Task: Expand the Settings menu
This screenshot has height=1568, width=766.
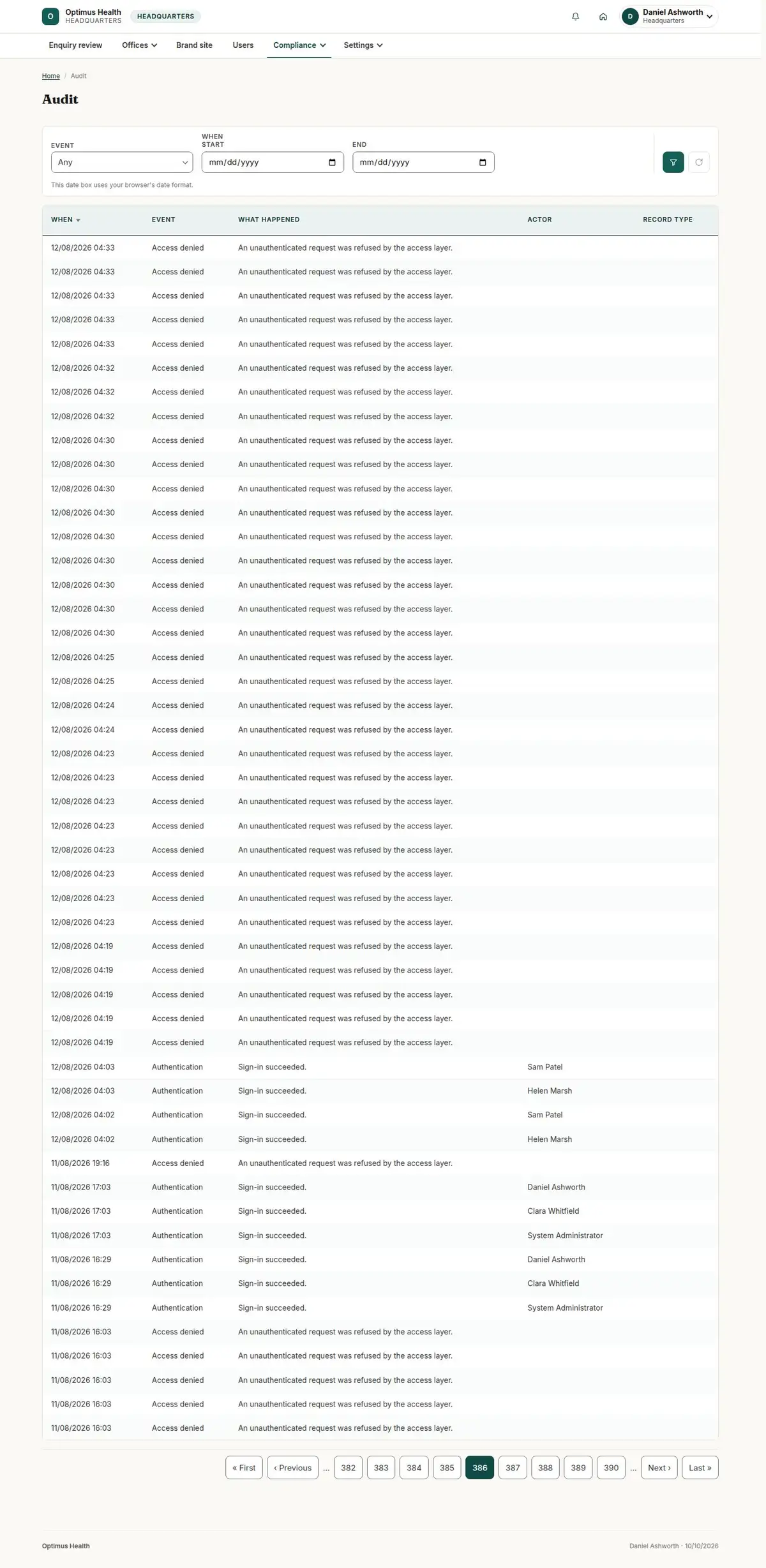Action: pos(363,45)
